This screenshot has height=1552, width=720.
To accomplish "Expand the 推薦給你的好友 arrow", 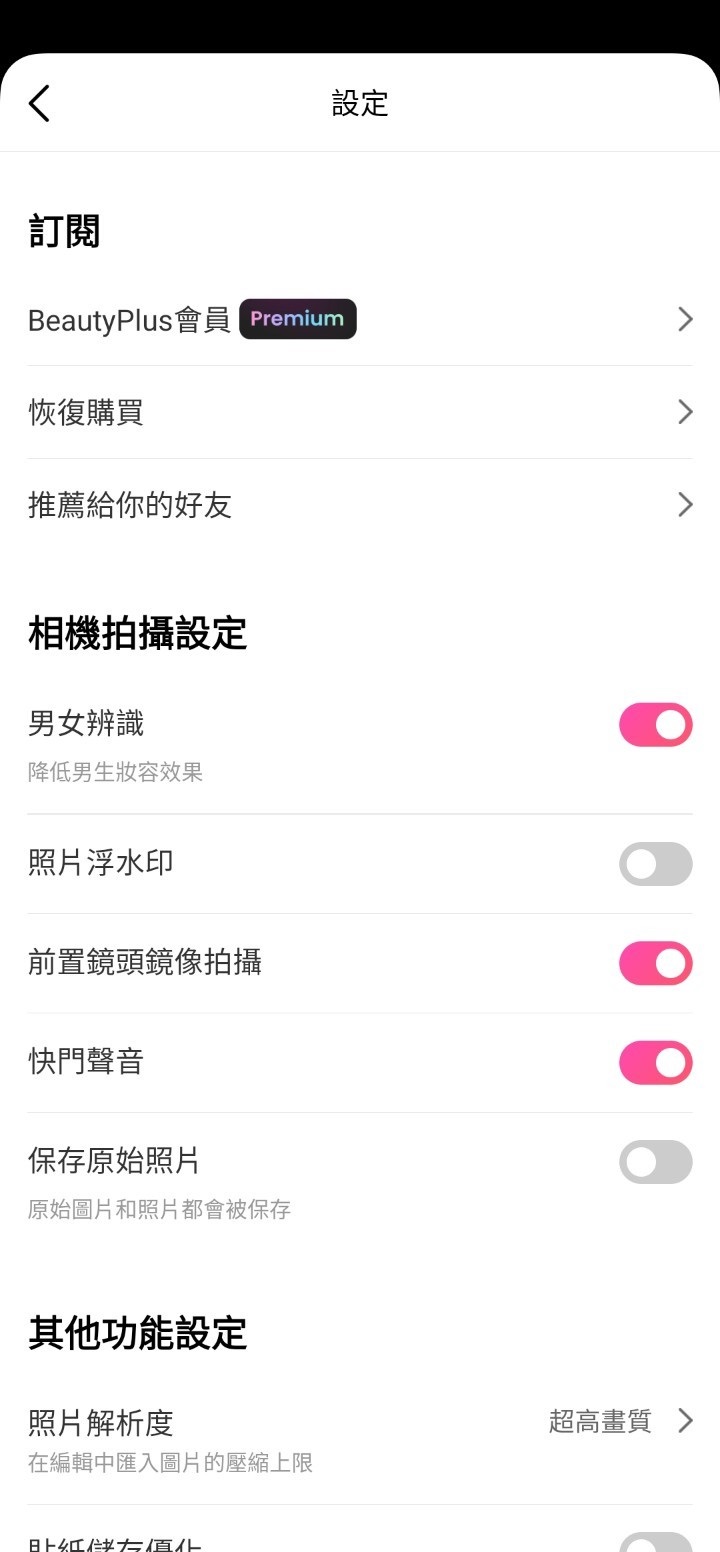I will 685,504.
